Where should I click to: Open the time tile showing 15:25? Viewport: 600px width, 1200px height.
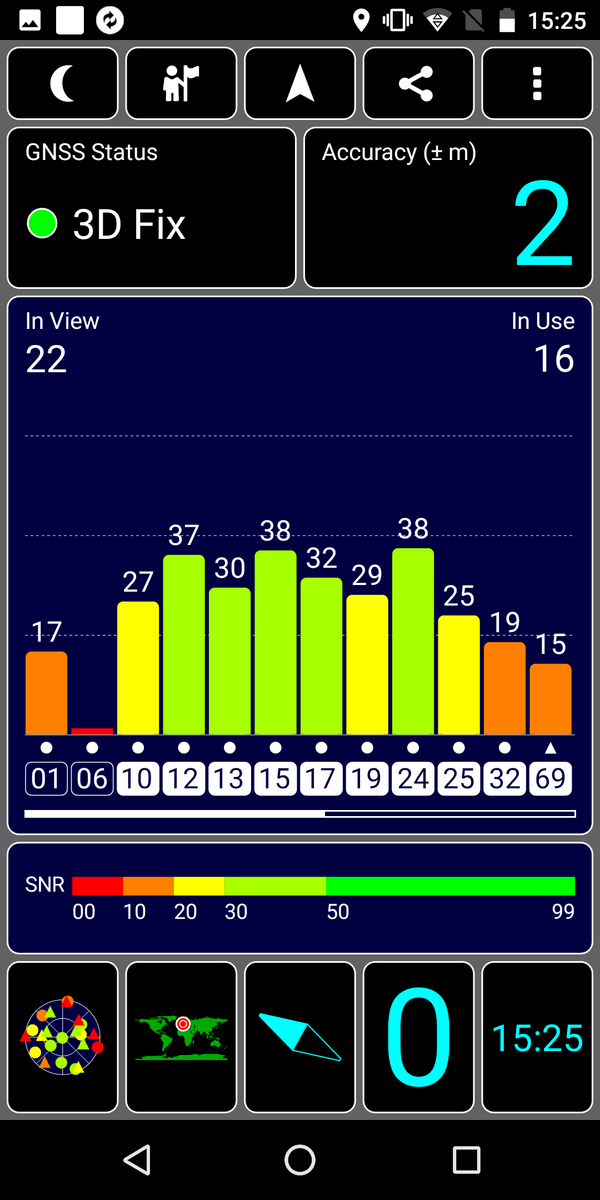pyautogui.click(x=537, y=1038)
